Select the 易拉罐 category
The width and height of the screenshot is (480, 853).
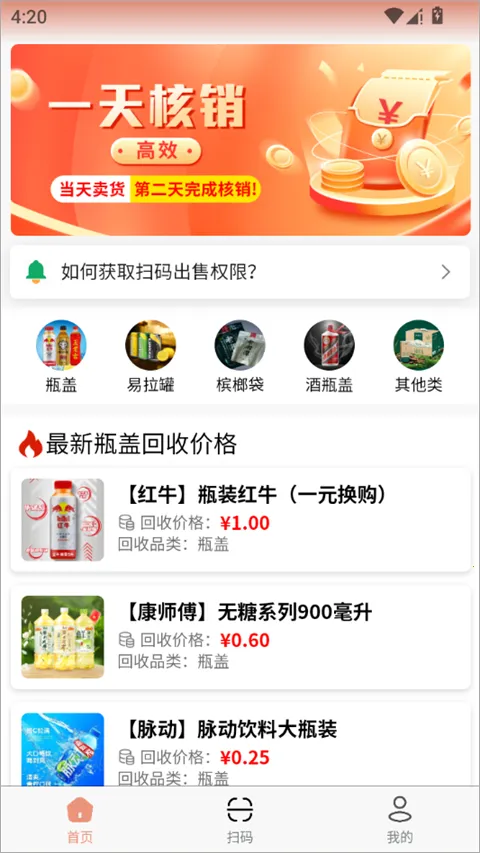151,356
